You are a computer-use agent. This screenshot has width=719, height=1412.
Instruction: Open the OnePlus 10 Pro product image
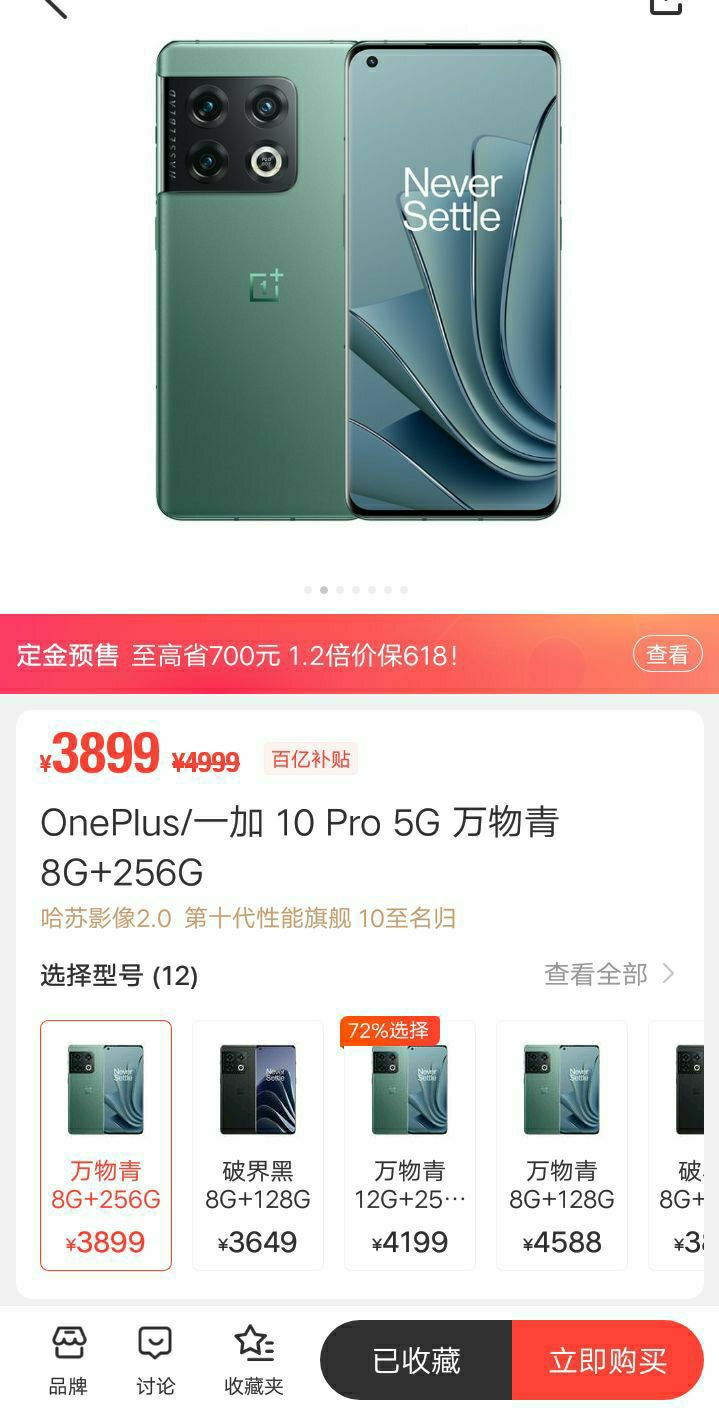click(x=358, y=280)
